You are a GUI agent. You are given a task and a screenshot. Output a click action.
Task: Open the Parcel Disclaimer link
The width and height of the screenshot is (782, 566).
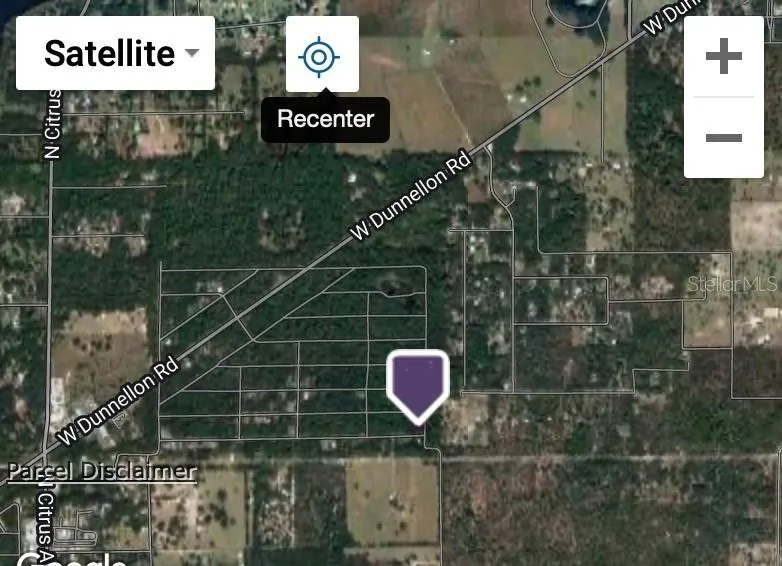point(101,471)
